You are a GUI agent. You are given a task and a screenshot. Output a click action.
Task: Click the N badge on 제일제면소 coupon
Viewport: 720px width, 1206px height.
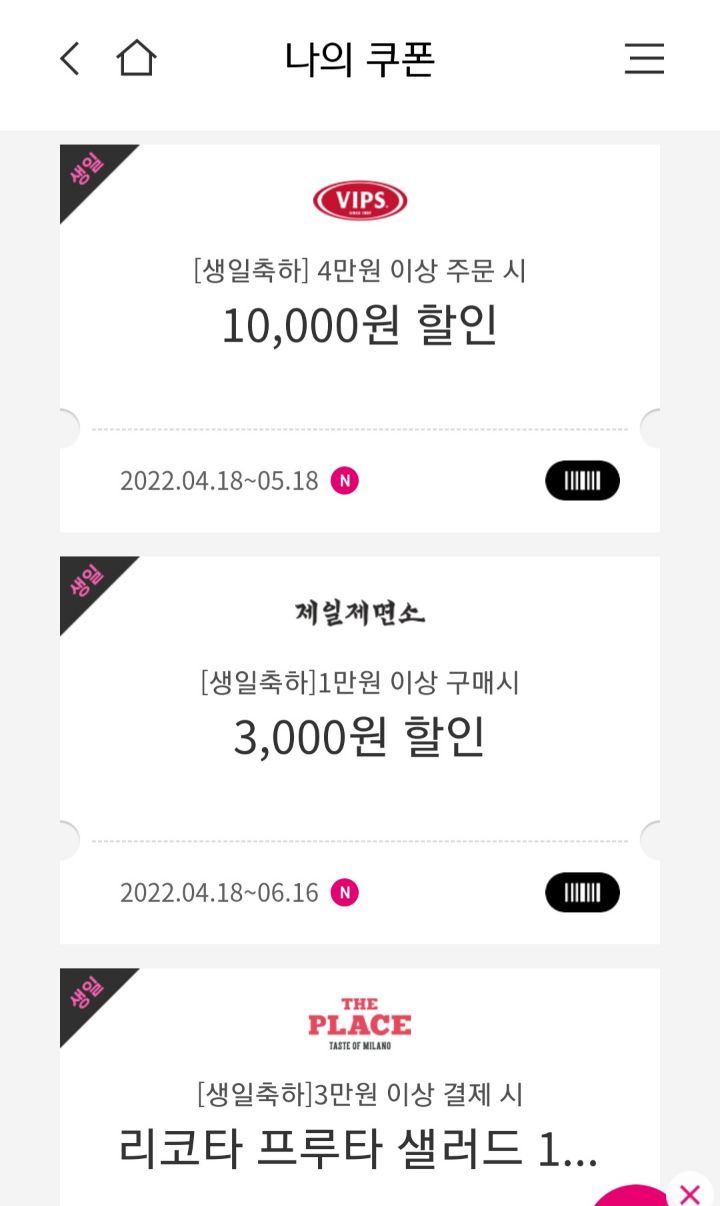click(346, 893)
